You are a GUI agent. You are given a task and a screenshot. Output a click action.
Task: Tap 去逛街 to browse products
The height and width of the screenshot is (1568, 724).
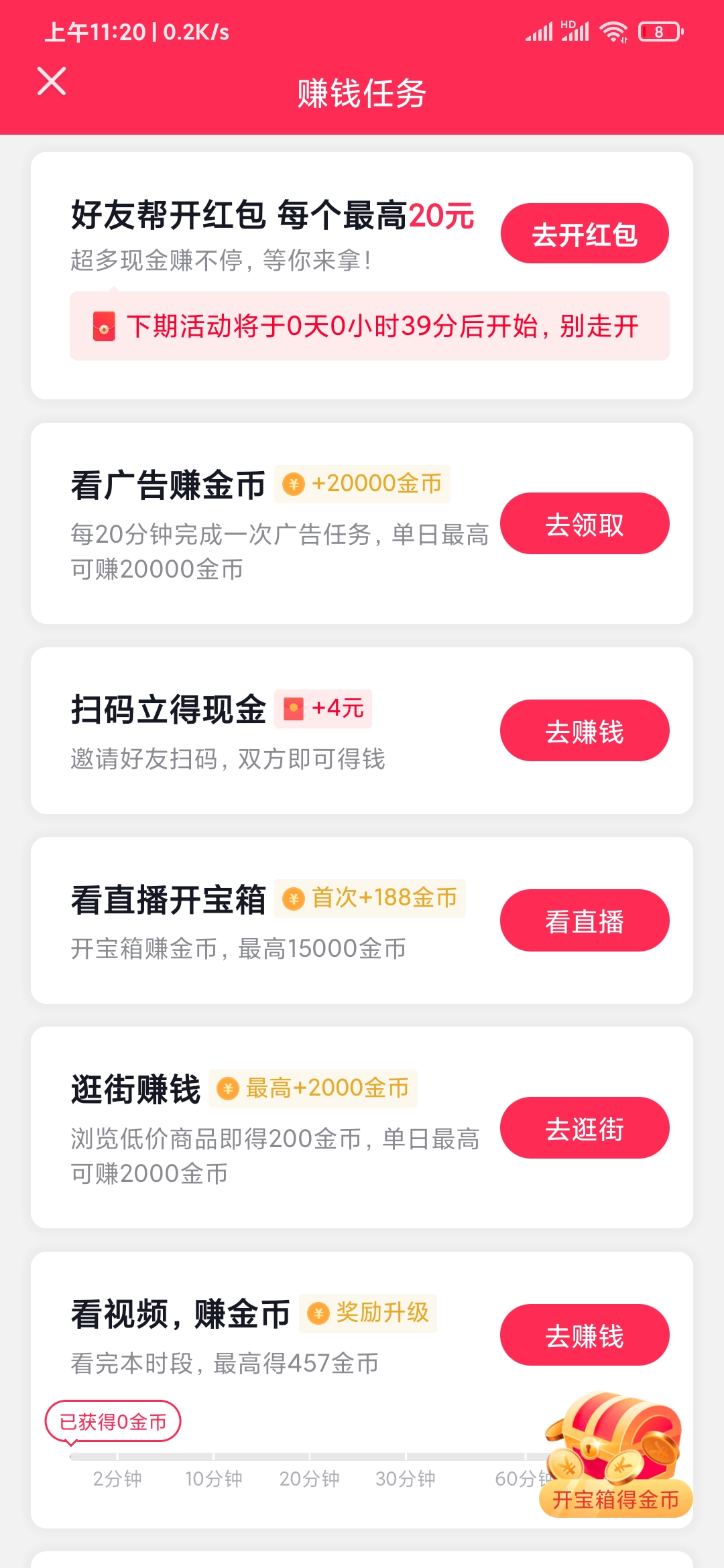(x=584, y=1128)
